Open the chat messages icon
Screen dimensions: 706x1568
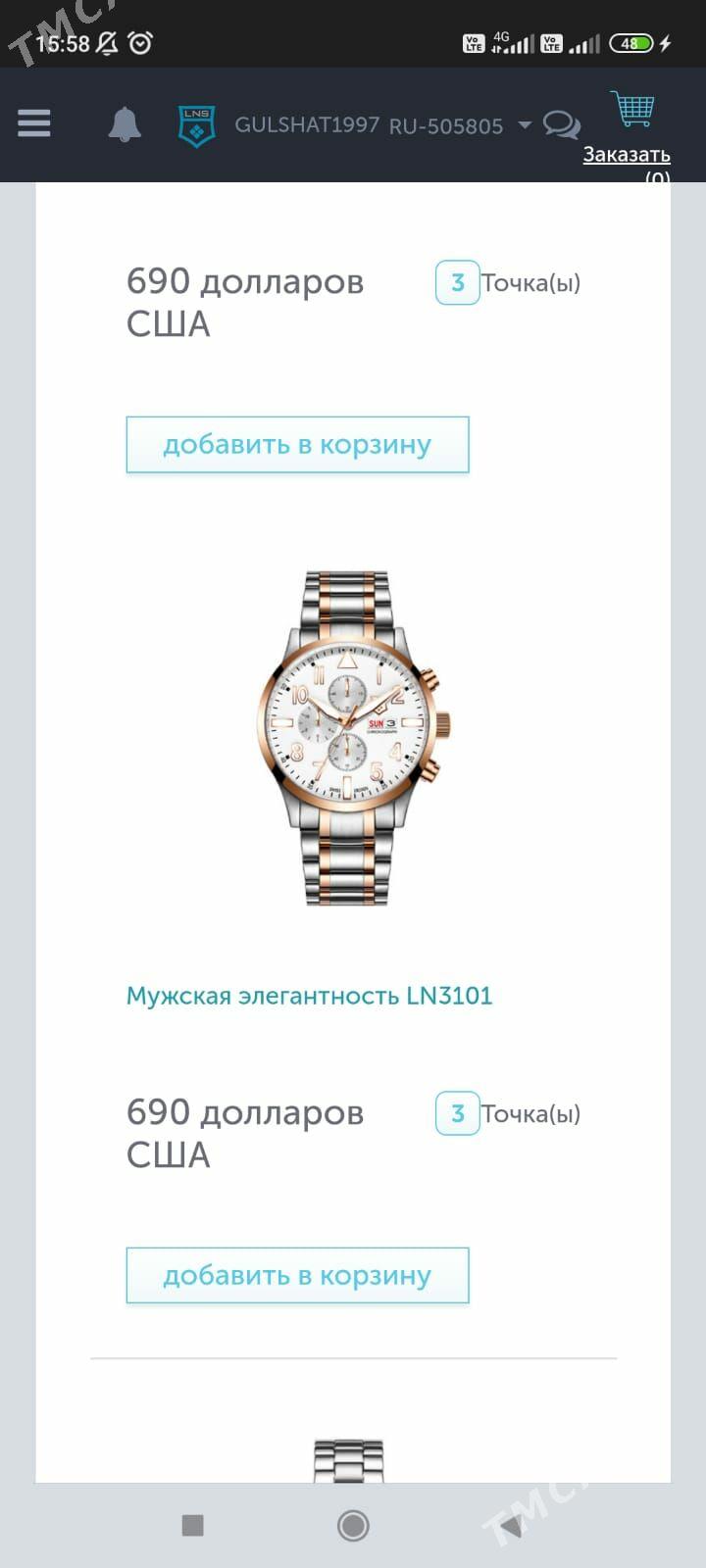[562, 124]
